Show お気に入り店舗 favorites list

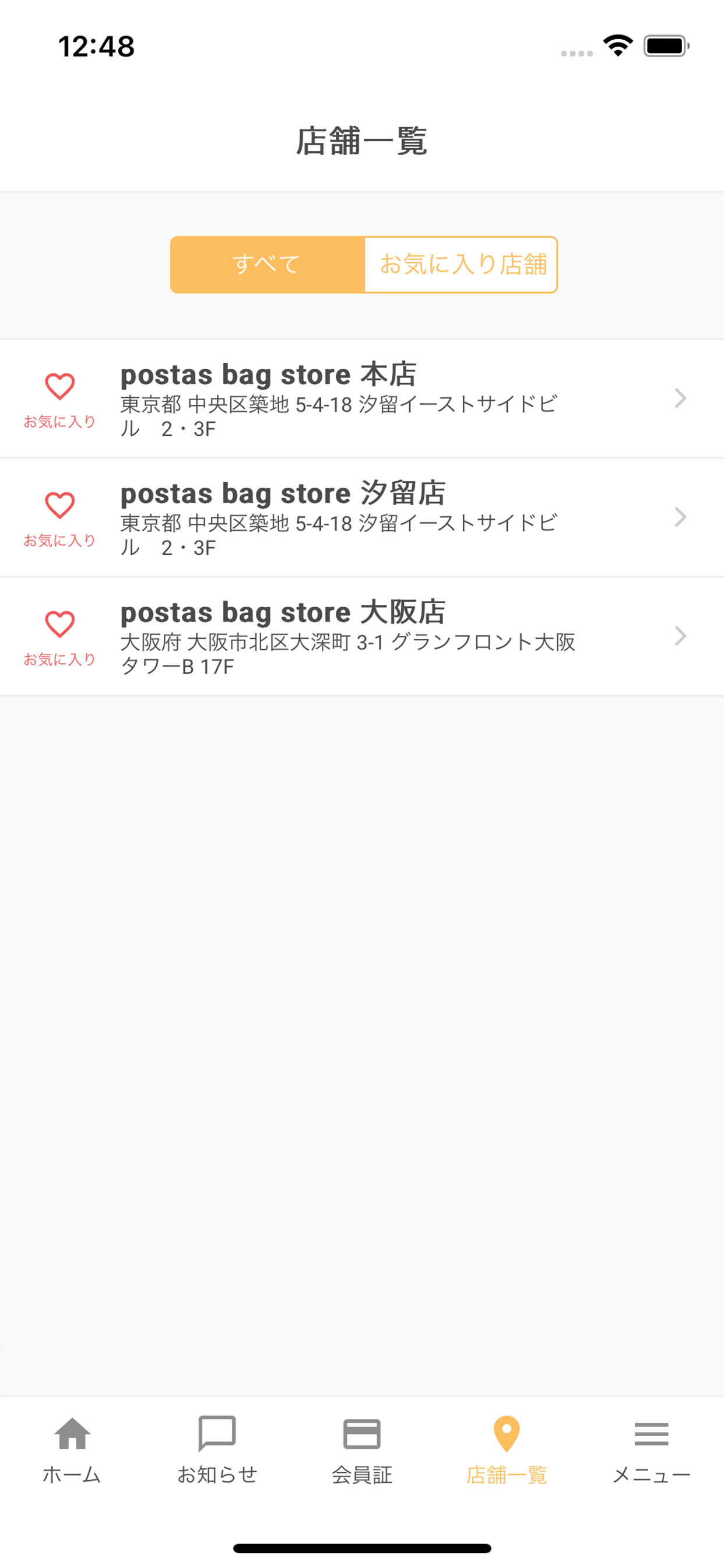pyautogui.click(x=461, y=265)
